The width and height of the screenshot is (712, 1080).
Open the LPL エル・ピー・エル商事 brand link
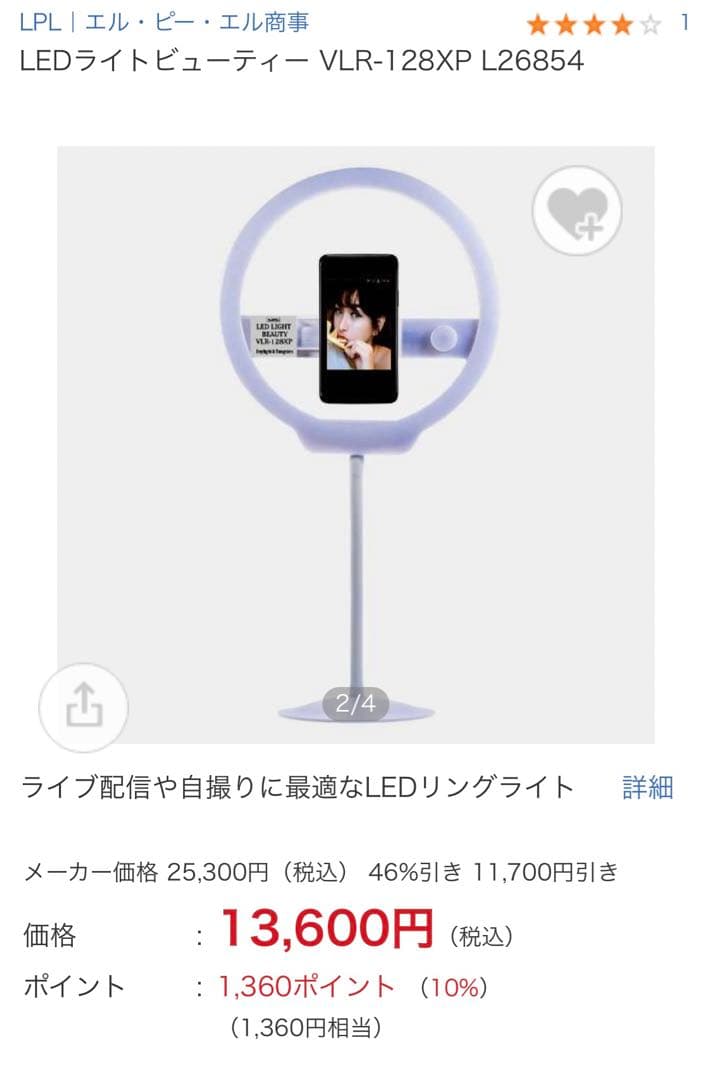[x=165, y=22]
